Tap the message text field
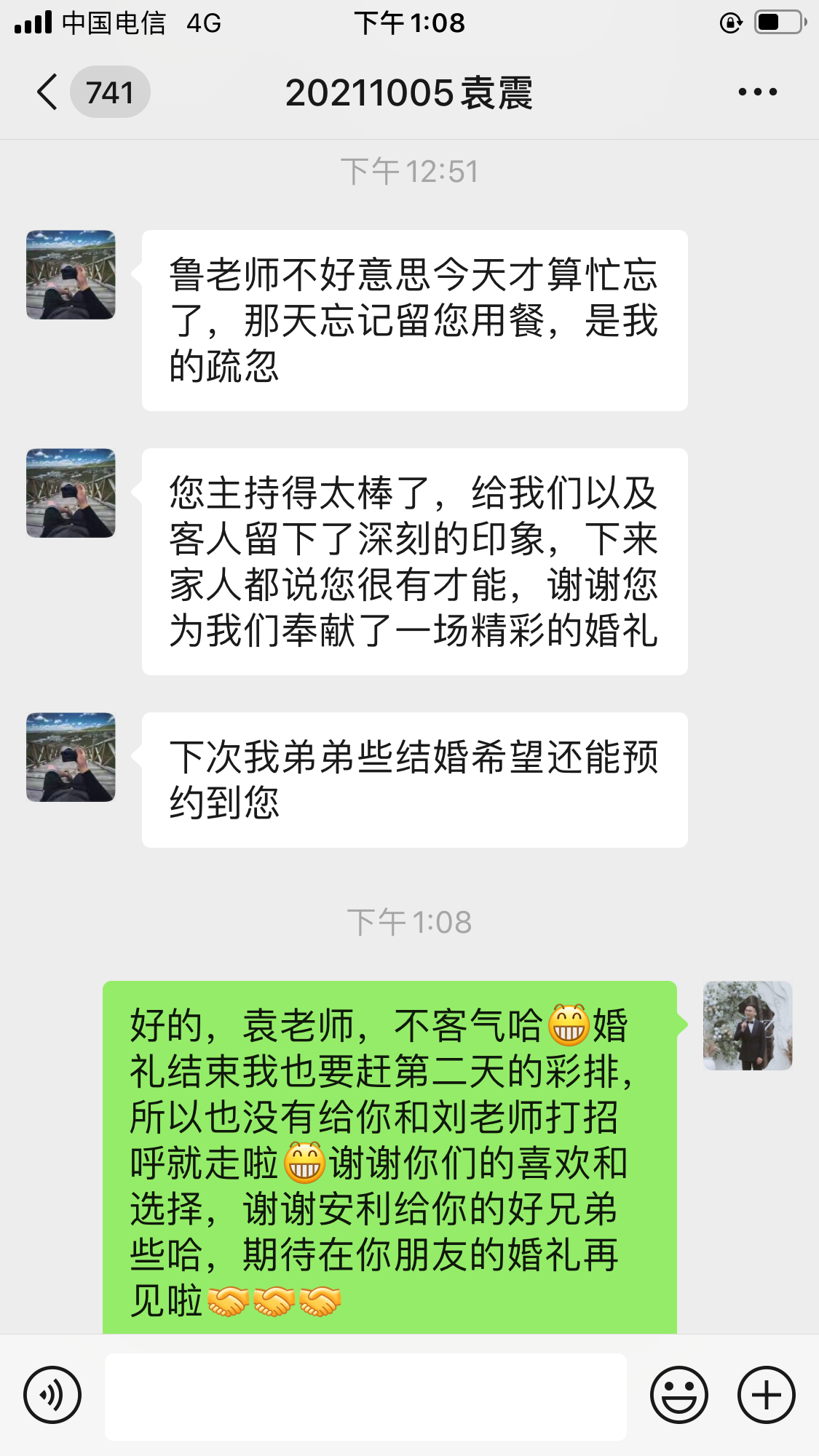Viewport: 819px width, 1456px height. [365, 1396]
